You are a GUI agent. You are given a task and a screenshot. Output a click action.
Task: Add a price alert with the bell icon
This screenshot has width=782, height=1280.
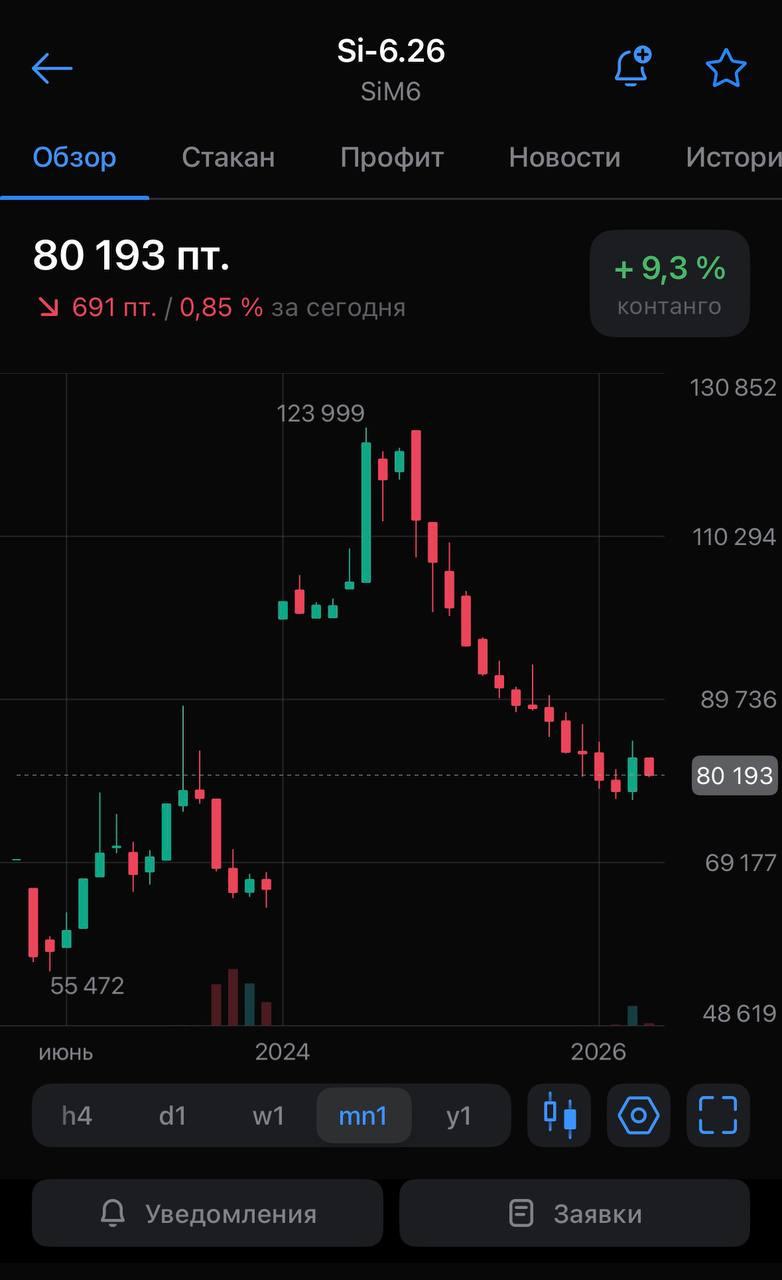tap(632, 68)
